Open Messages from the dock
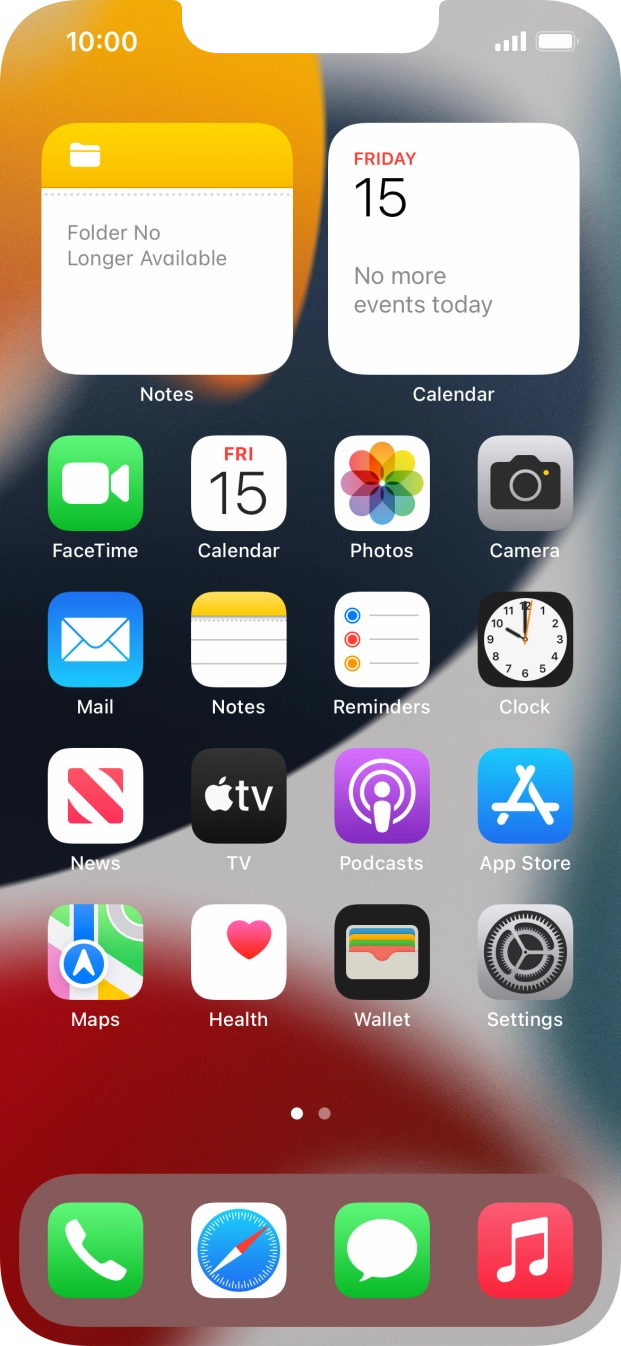The width and height of the screenshot is (621, 1346). 382,1250
